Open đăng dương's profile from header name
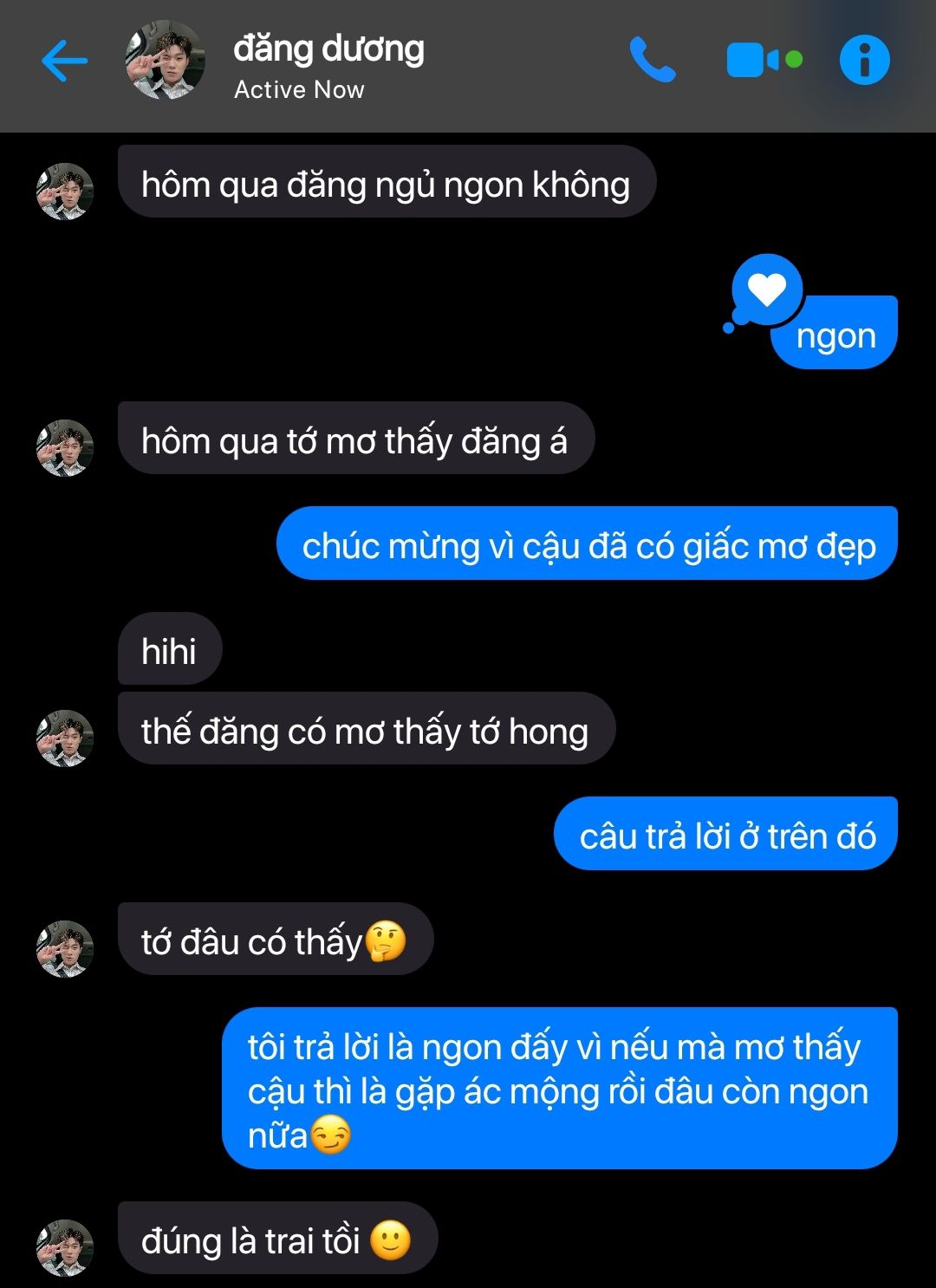This screenshot has width=936, height=1288. [x=328, y=49]
